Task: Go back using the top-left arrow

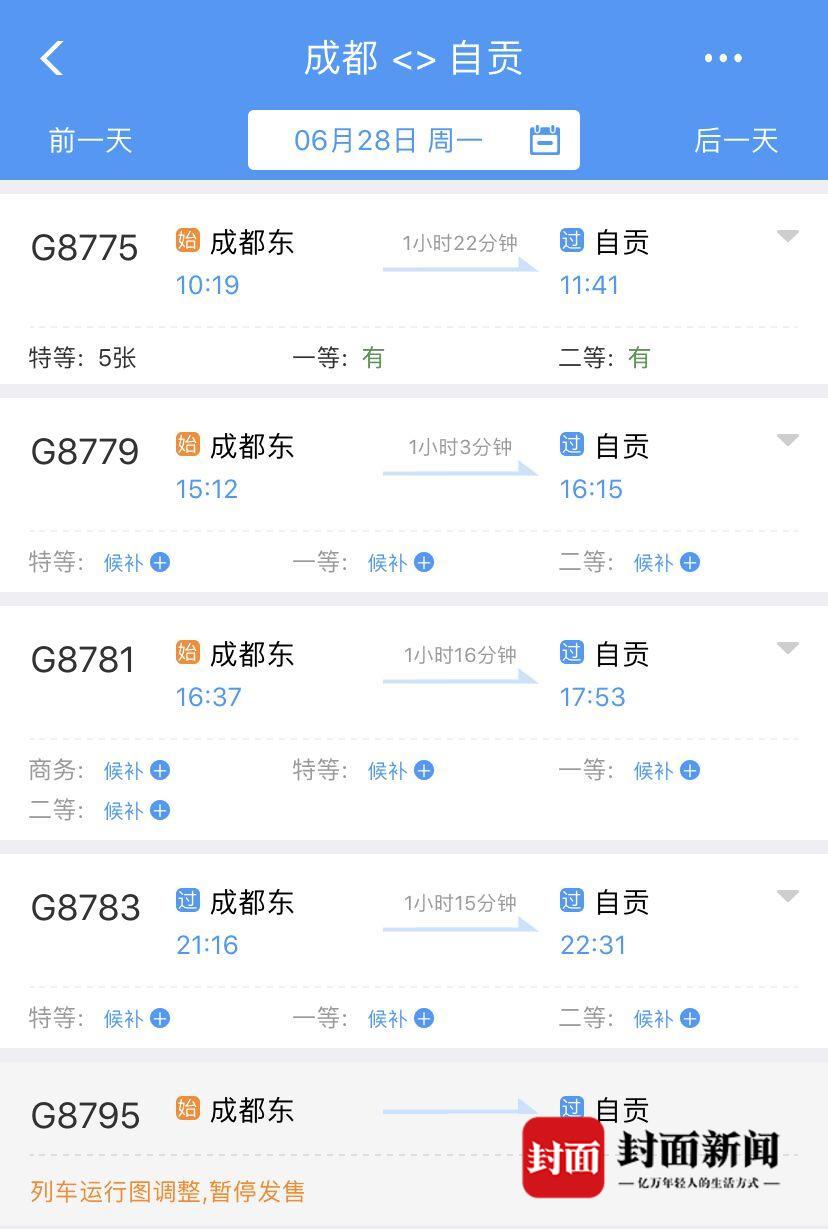Action: pos(52,58)
